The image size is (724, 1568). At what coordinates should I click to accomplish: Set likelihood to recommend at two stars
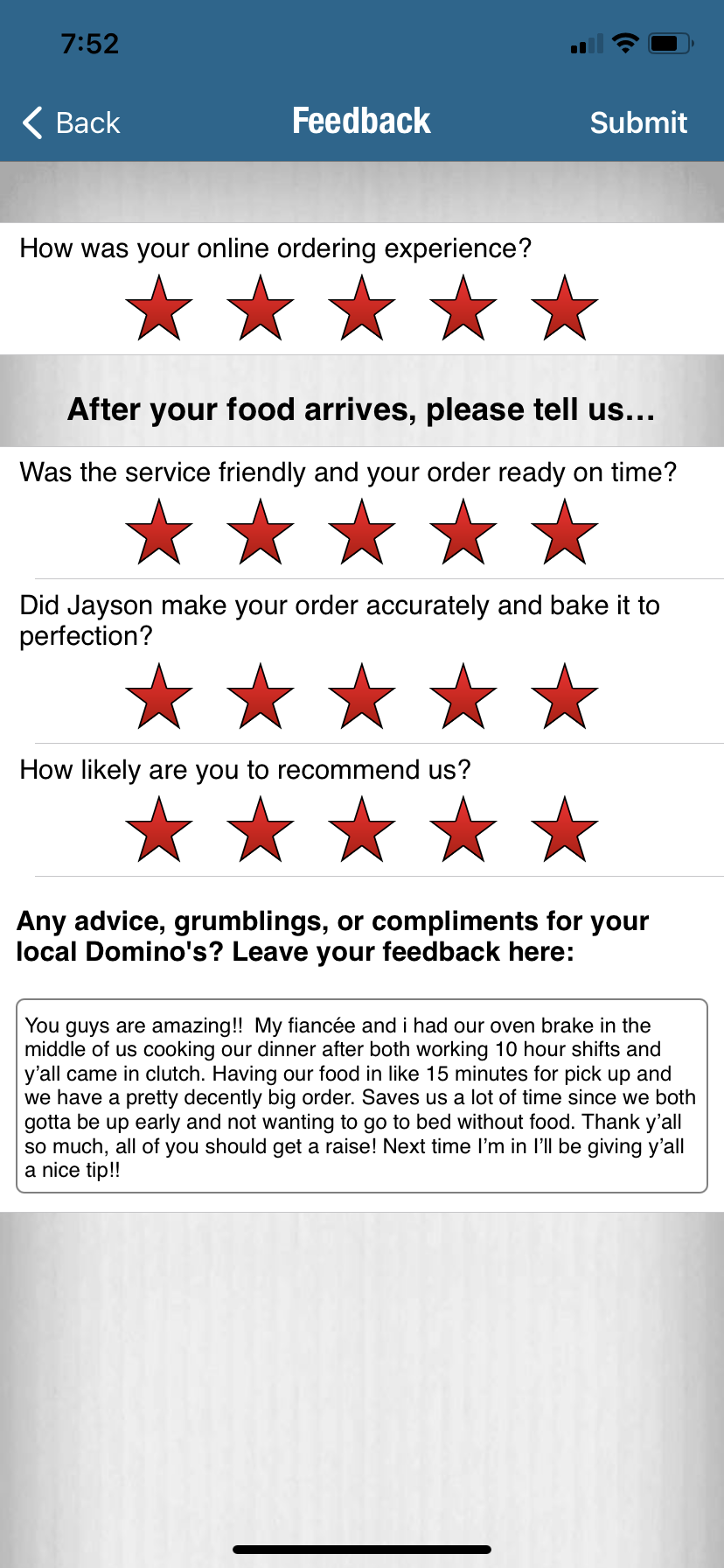pyautogui.click(x=261, y=830)
